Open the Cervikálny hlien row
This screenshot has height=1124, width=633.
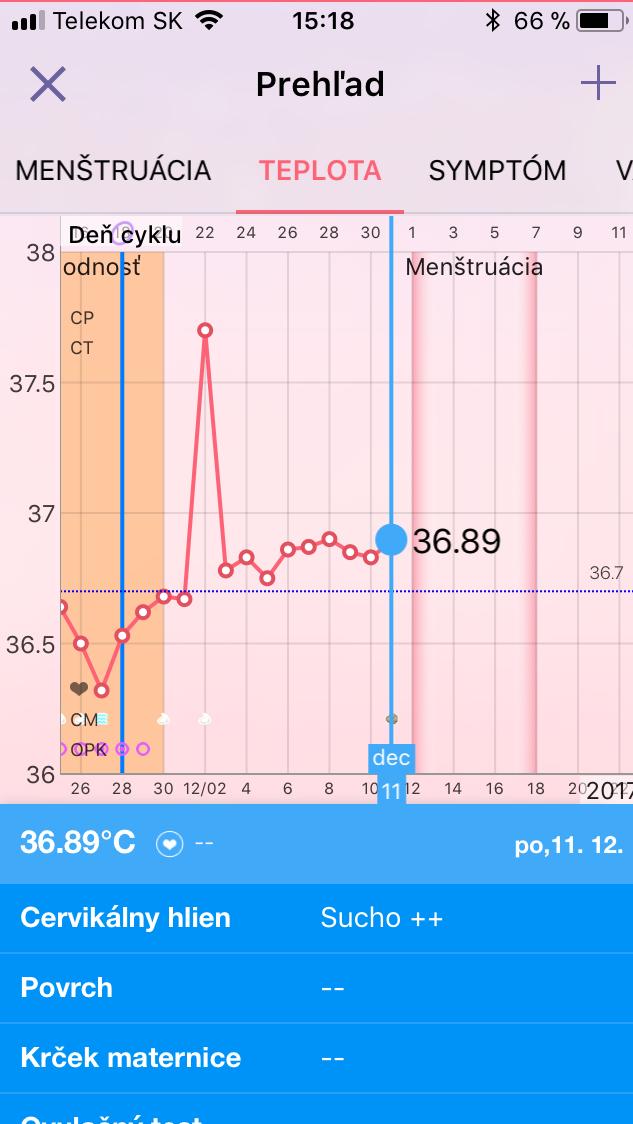pyautogui.click(x=316, y=918)
